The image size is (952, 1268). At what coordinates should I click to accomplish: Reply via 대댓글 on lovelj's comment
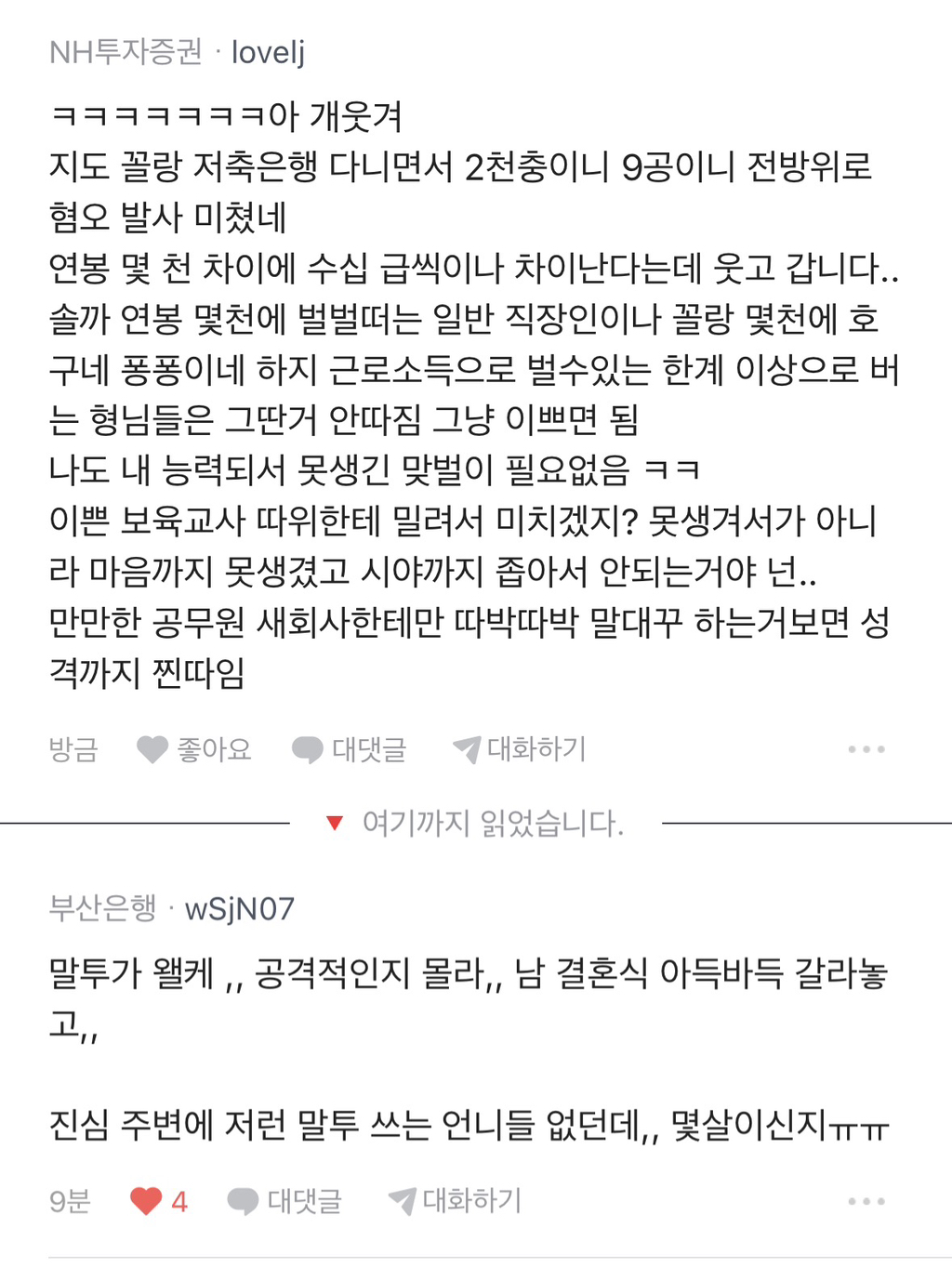(x=349, y=749)
